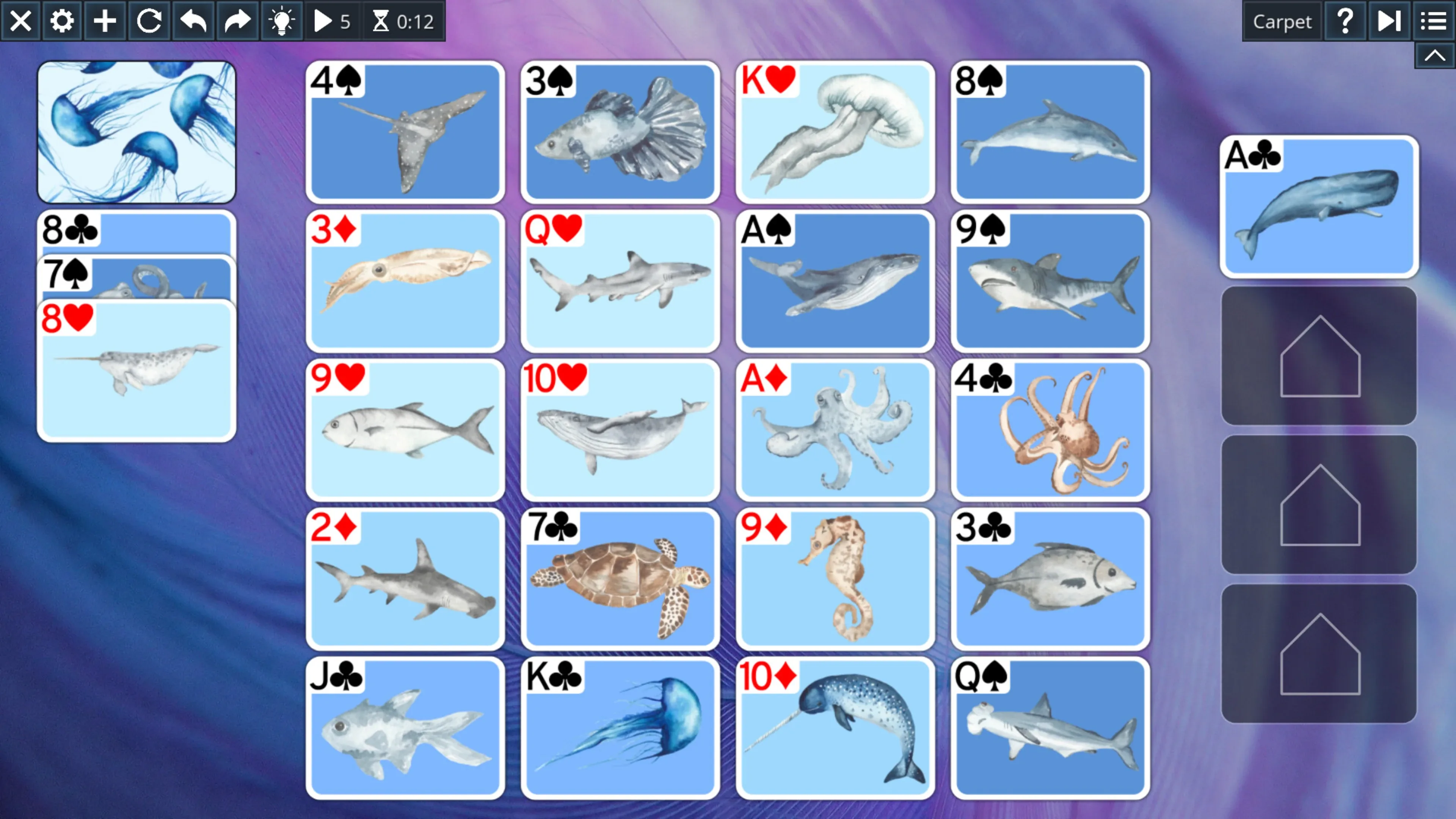Close the game with the X button
1456x819 pixels.
pyautogui.click(x=21, y=22)
